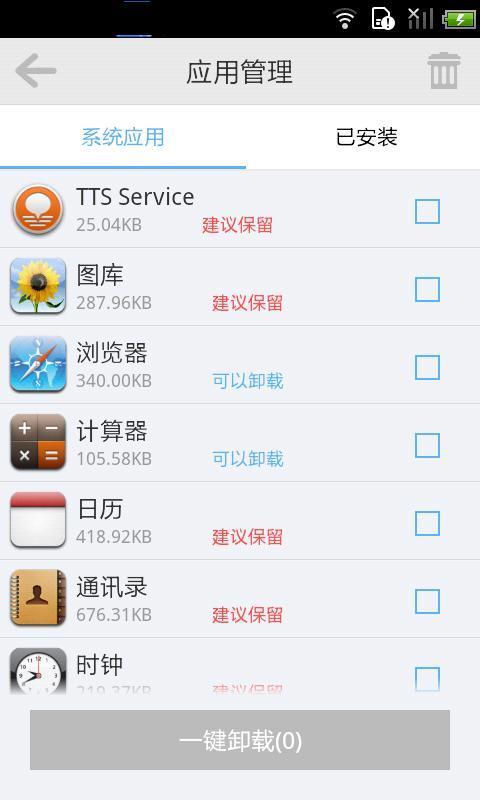Tick the checkbox for 浏览器

point(427,367)
